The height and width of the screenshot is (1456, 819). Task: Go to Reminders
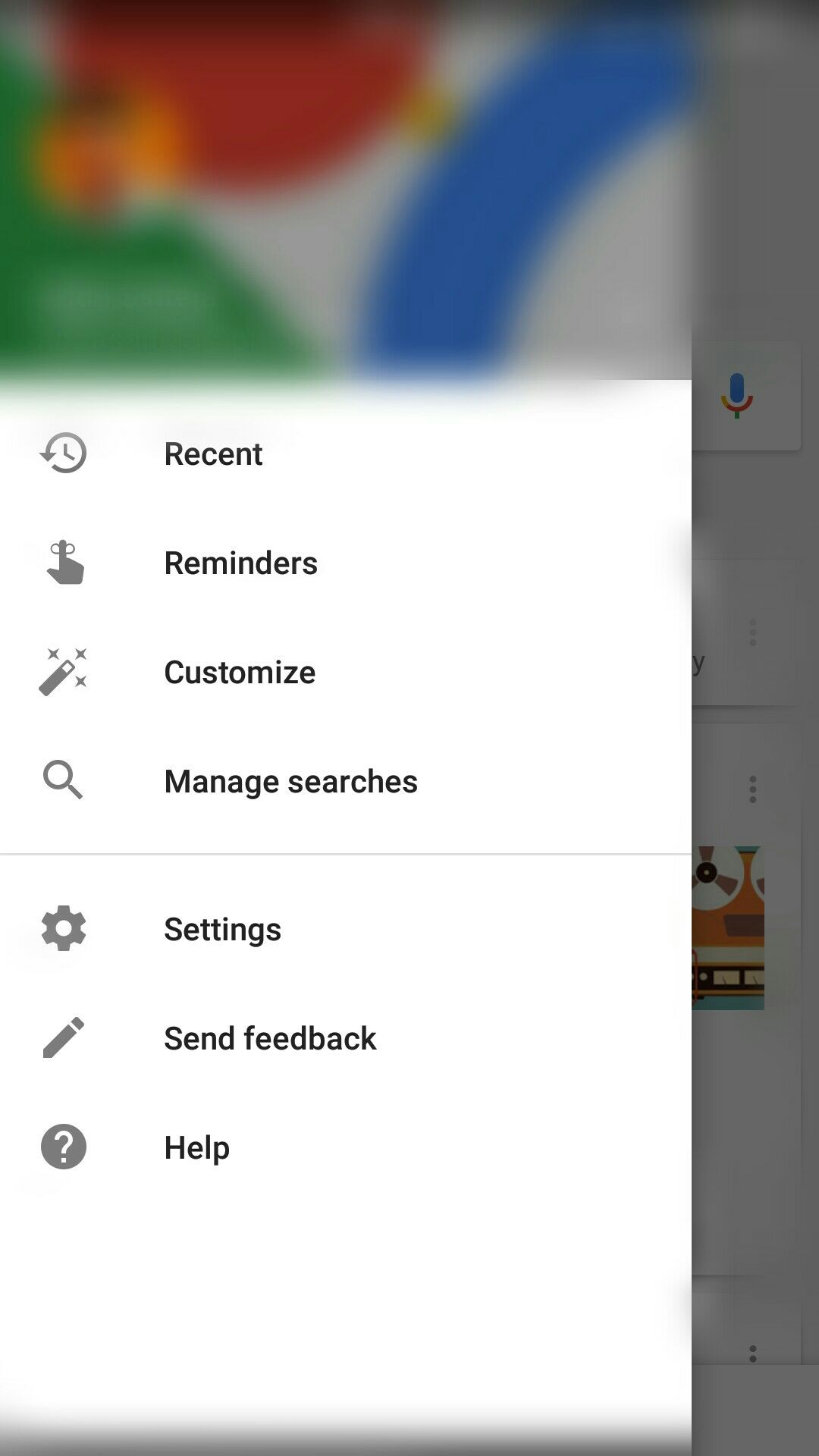point(240,563)
